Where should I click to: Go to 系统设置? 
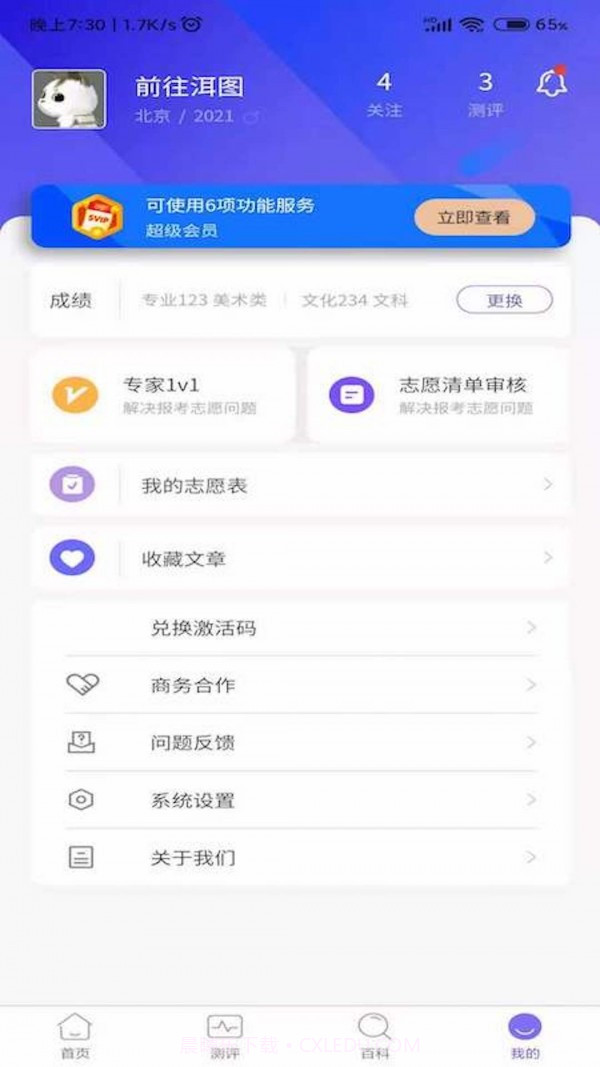pyautogui.click(x=300, y=800)
